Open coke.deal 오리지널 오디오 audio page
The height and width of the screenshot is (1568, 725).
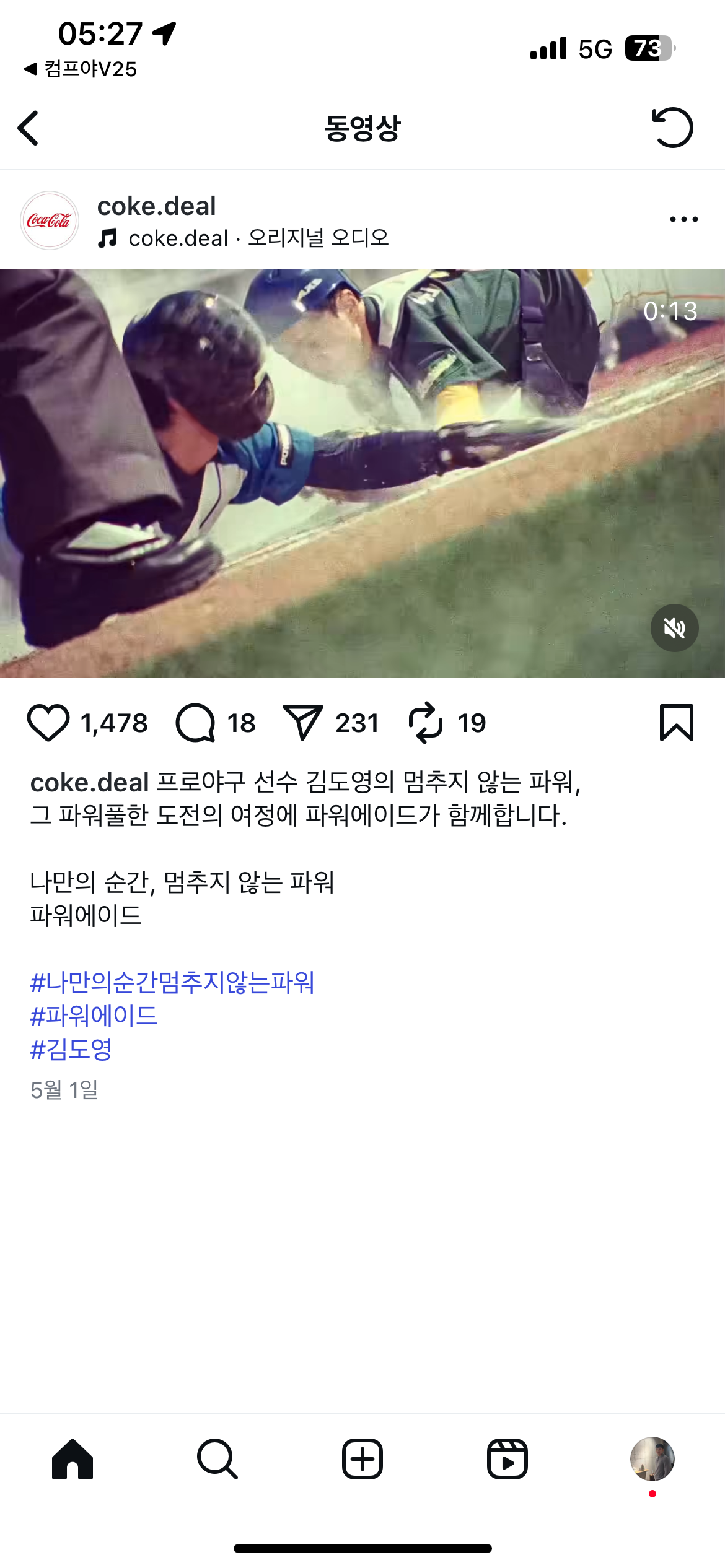pos(257,238)
